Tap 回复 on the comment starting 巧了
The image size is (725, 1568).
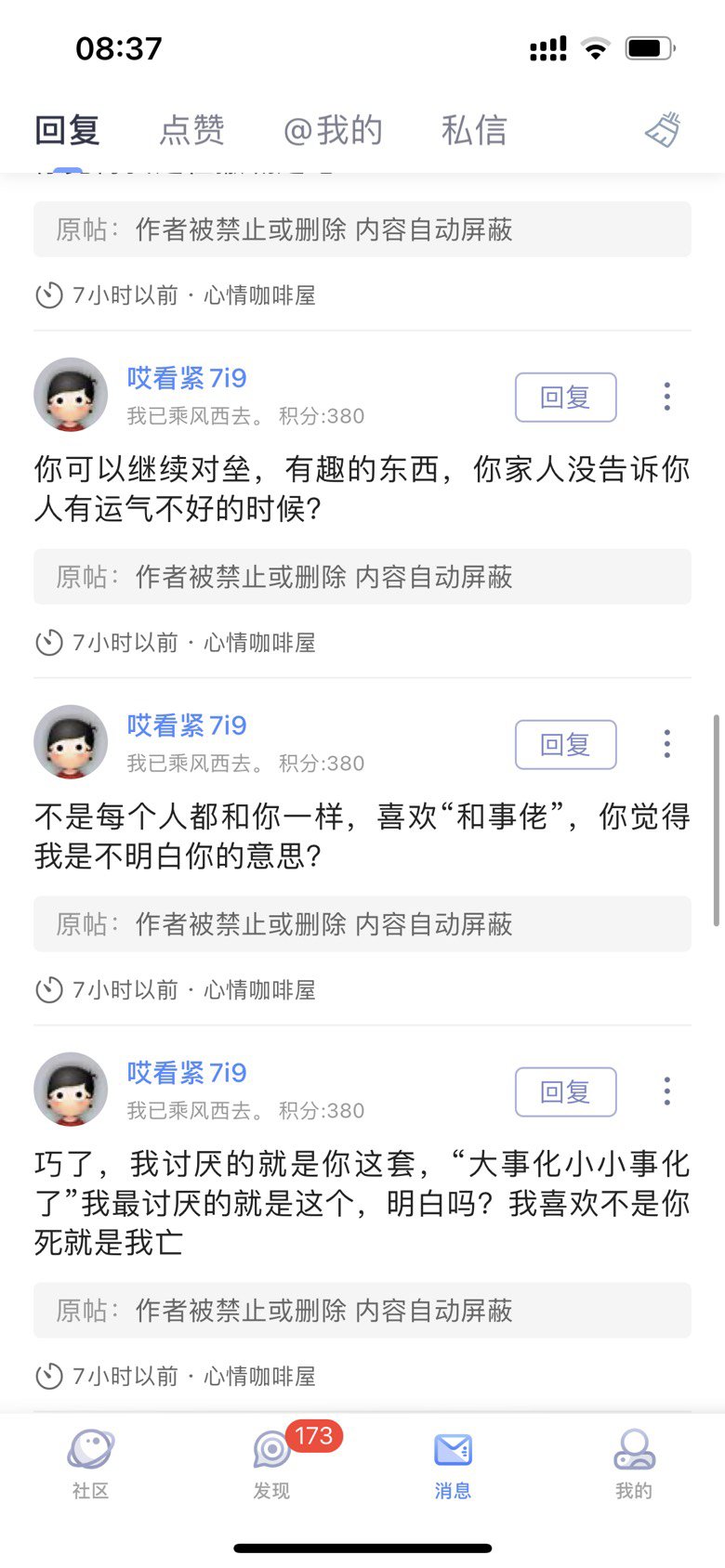pyautogui.click(x=566, y=1092)
